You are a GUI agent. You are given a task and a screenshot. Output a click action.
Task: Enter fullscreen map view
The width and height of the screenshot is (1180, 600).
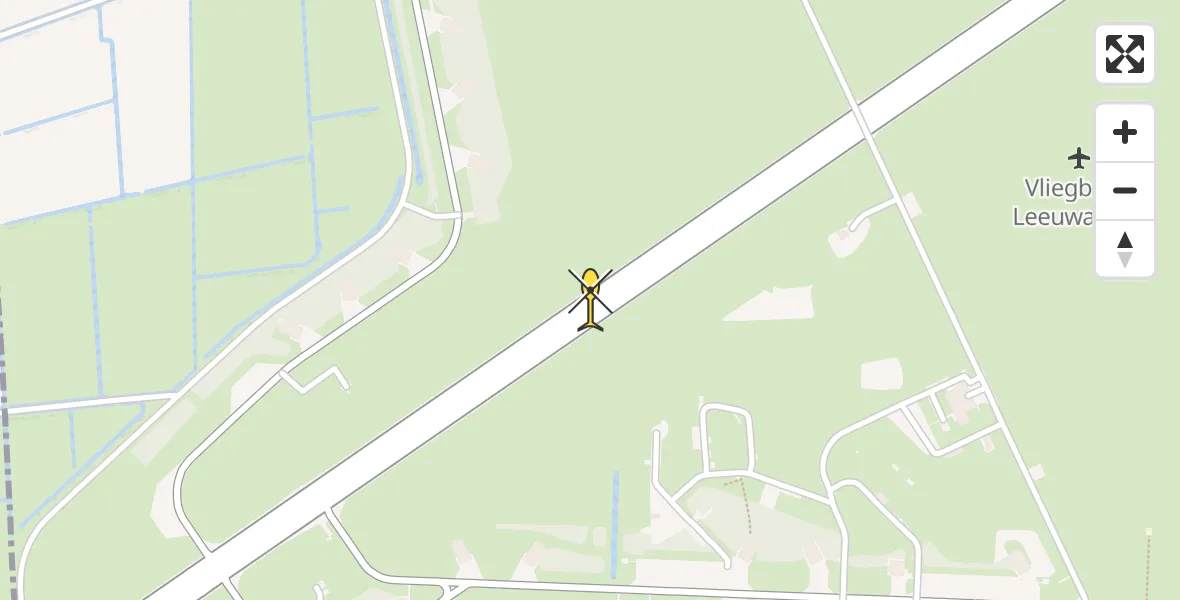point(1124,54)
